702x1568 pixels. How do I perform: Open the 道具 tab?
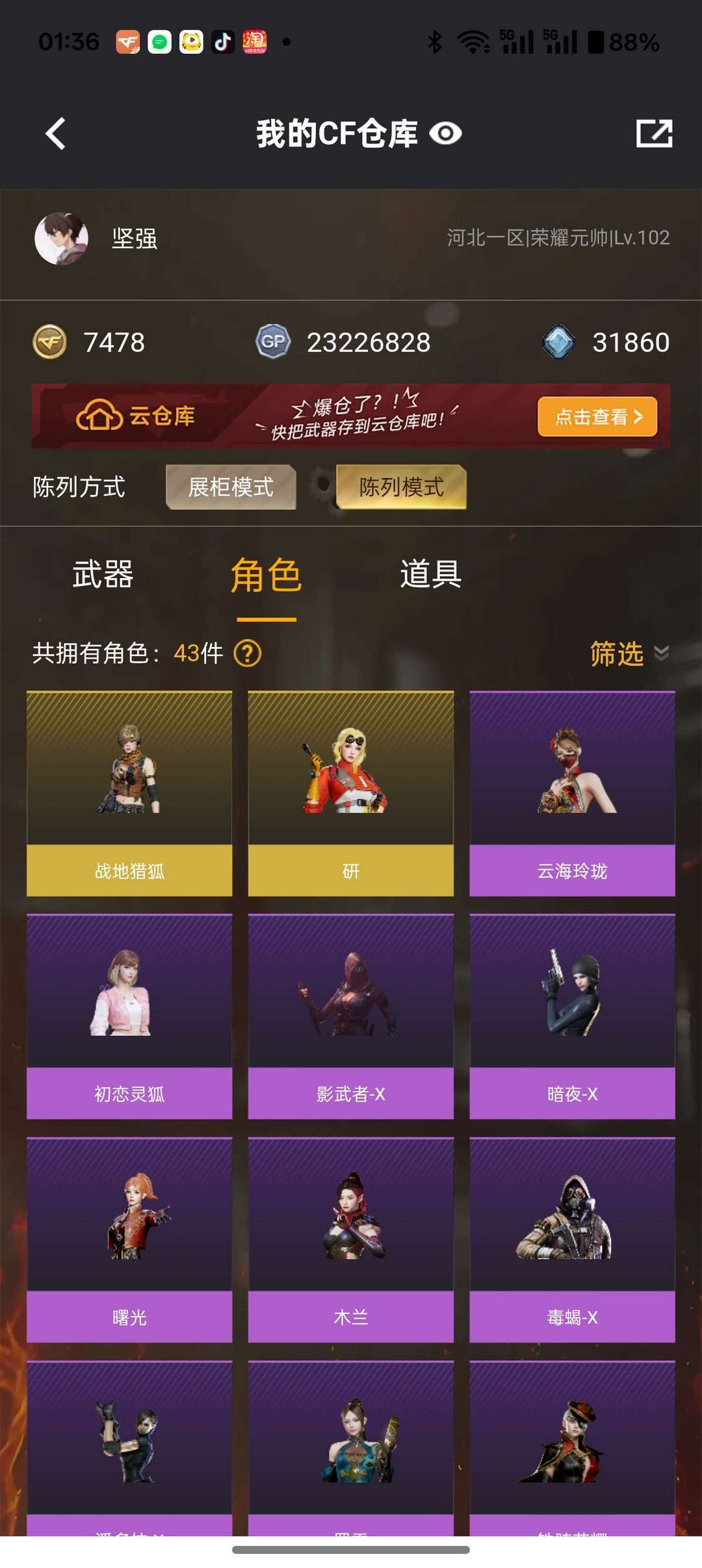tap(430, 575)
